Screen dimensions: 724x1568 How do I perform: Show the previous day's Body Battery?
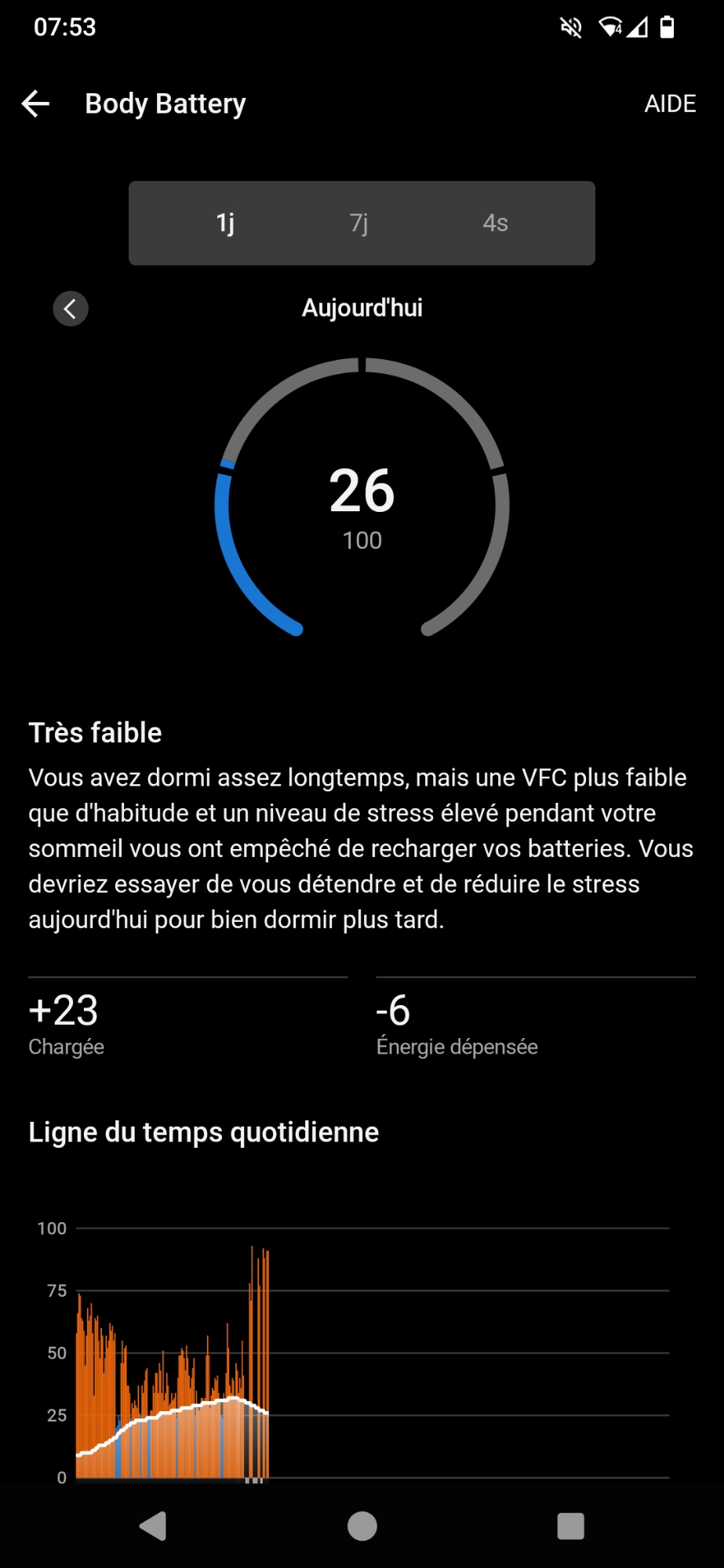point(71,309)
